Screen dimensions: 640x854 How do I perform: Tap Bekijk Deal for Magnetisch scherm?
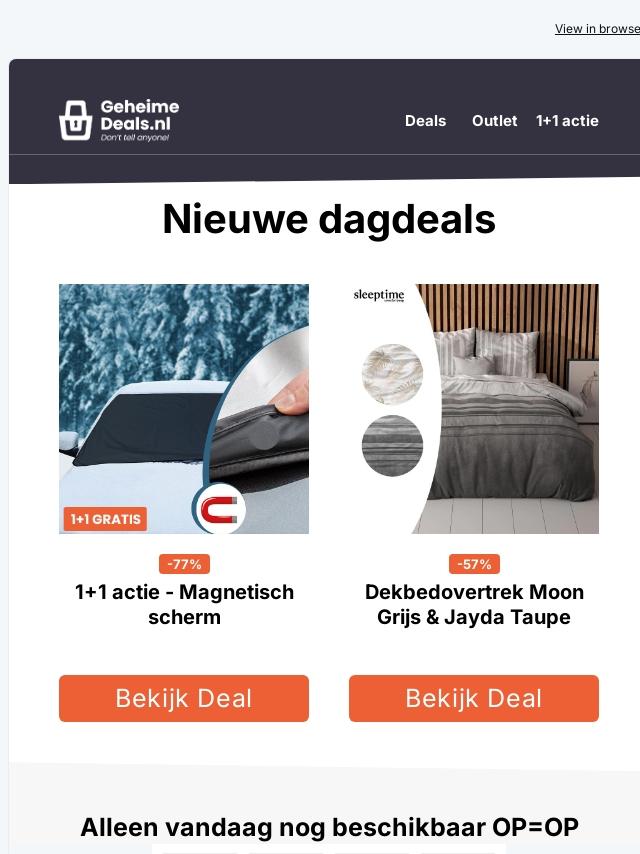click(184, 698)
